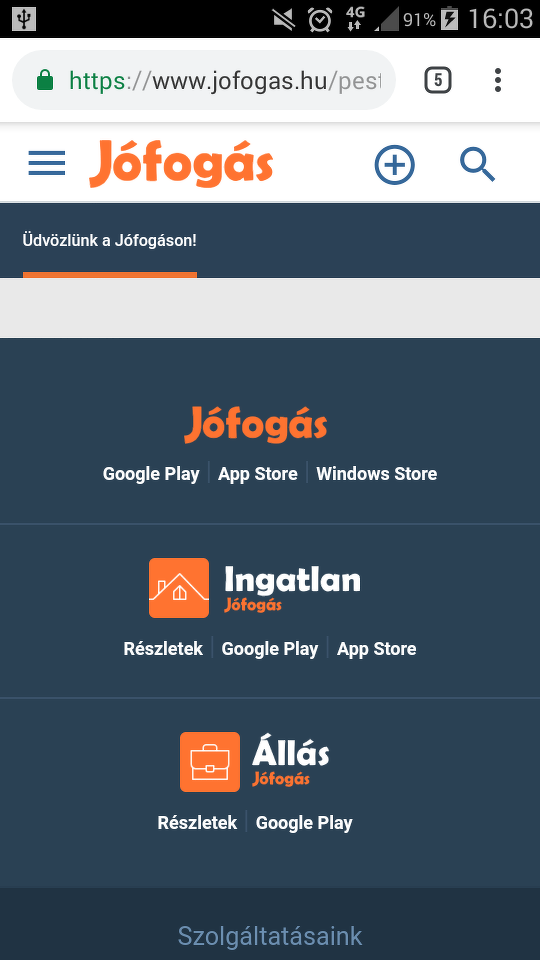Open the hamburger drawer menu
Viewport: 540px width, 960px height.
pos(47,163)
